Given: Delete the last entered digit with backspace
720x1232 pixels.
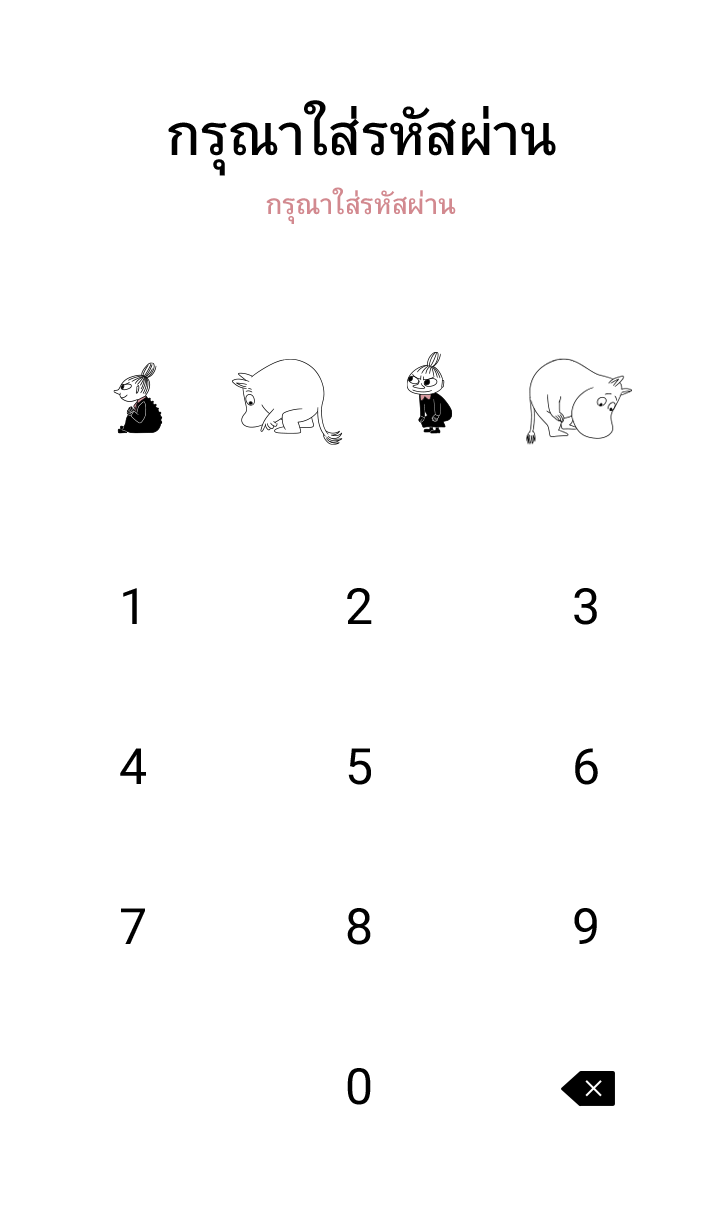Looking at the screenshot, I should point(588,1088).
